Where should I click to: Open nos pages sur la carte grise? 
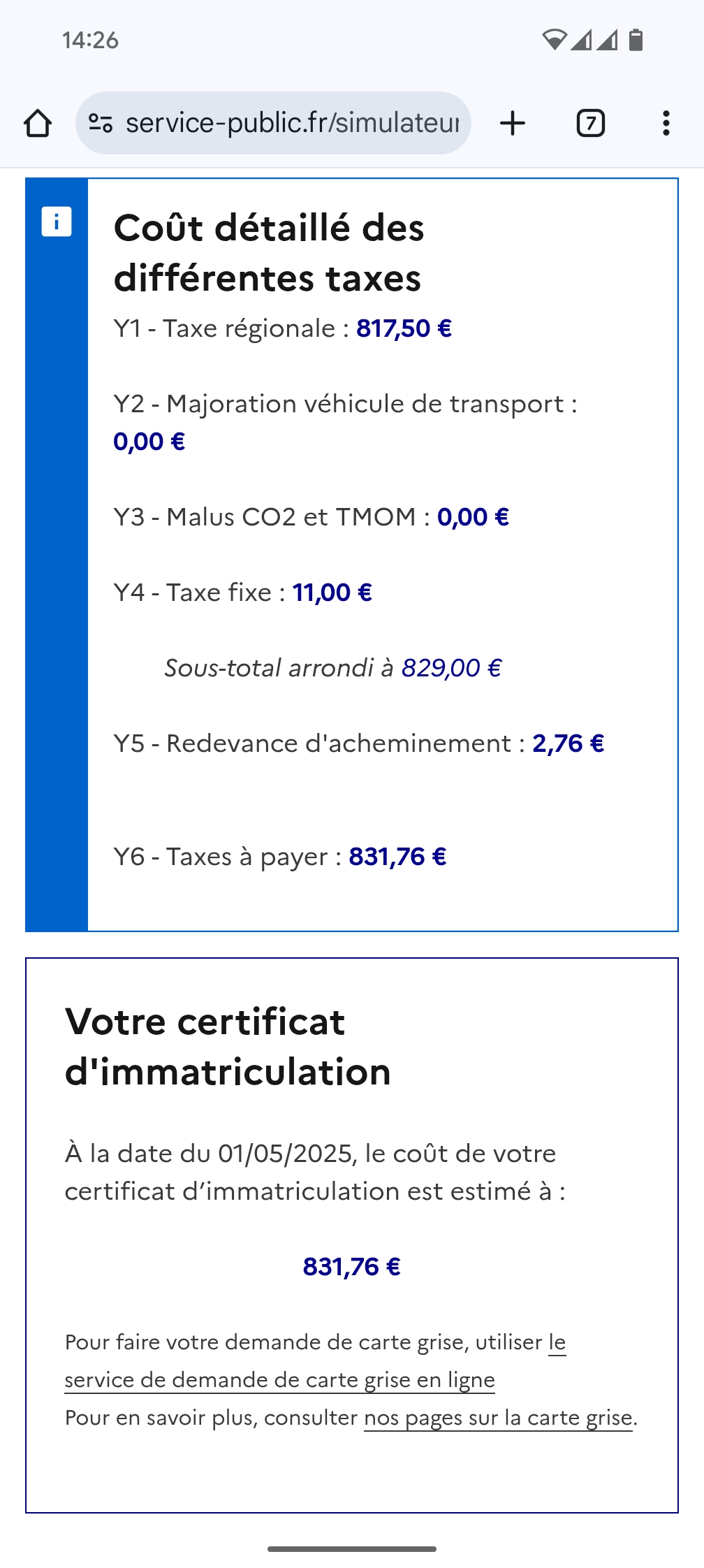click(x=499, y=1417)
